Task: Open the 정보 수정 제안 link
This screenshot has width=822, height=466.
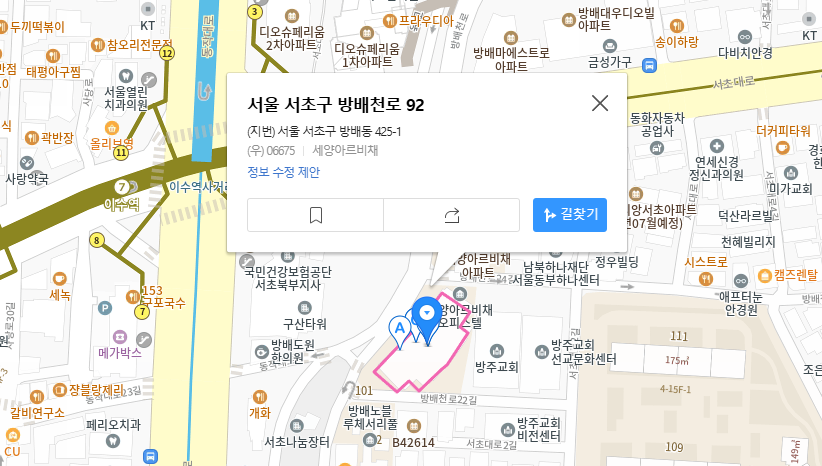Action: (x=283, y=171)
